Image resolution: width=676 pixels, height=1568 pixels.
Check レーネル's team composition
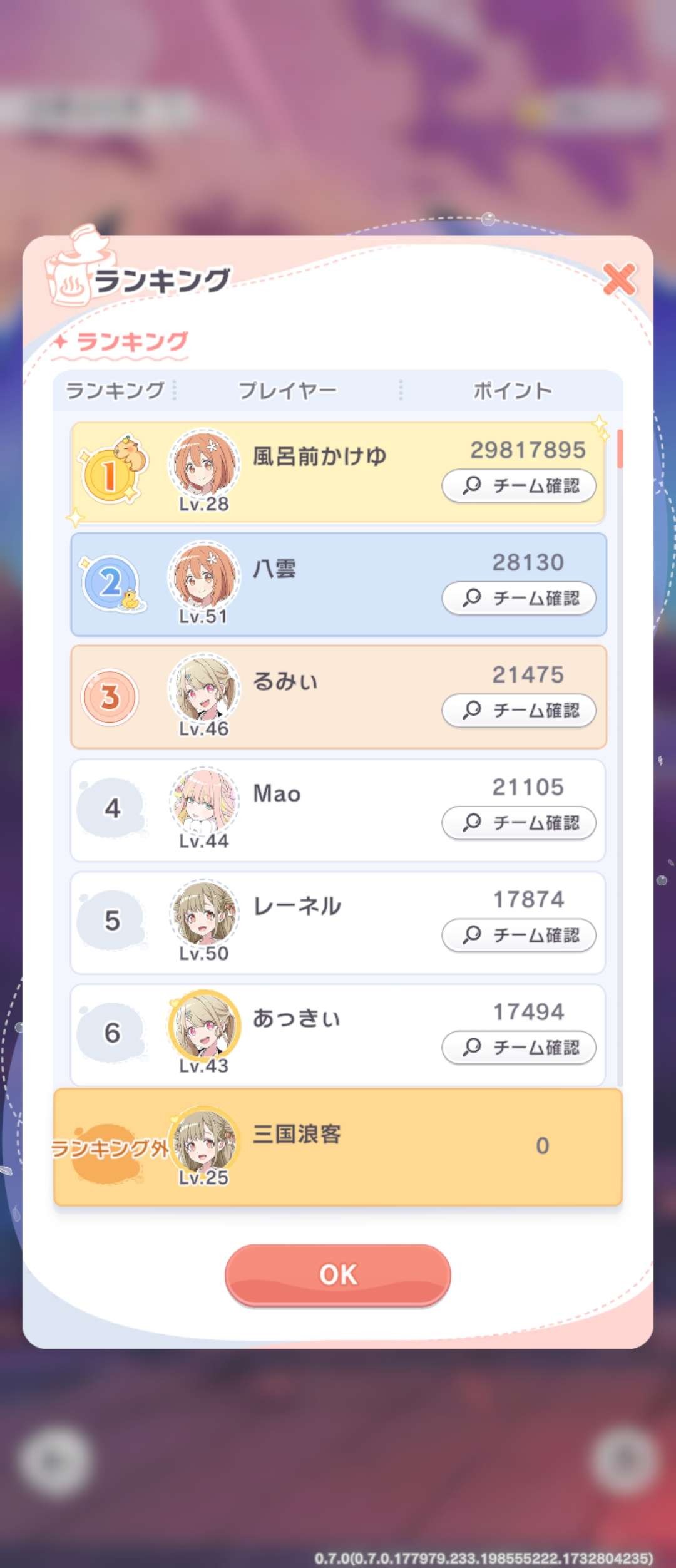(x=518, y=936)
